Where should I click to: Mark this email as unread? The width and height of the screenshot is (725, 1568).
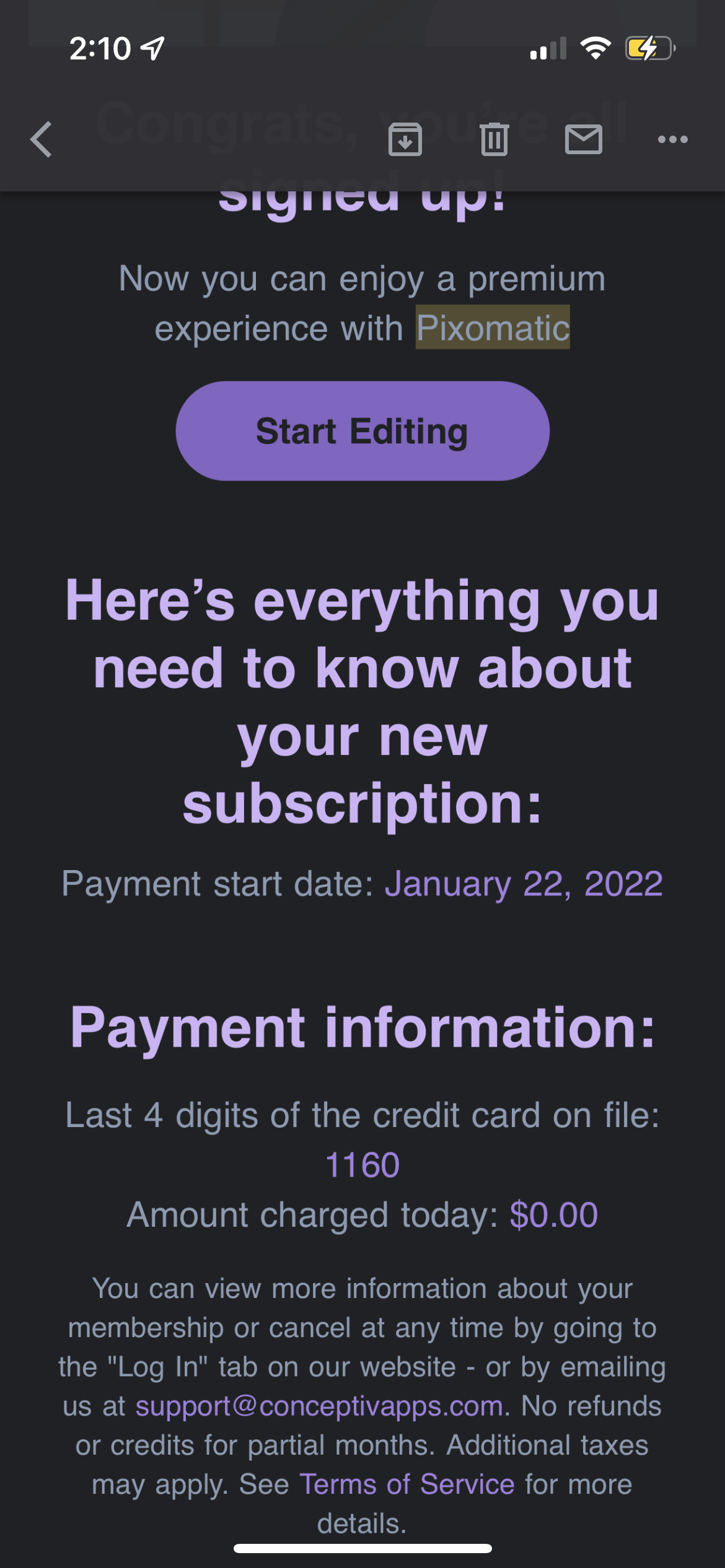[x=583, y=139]
